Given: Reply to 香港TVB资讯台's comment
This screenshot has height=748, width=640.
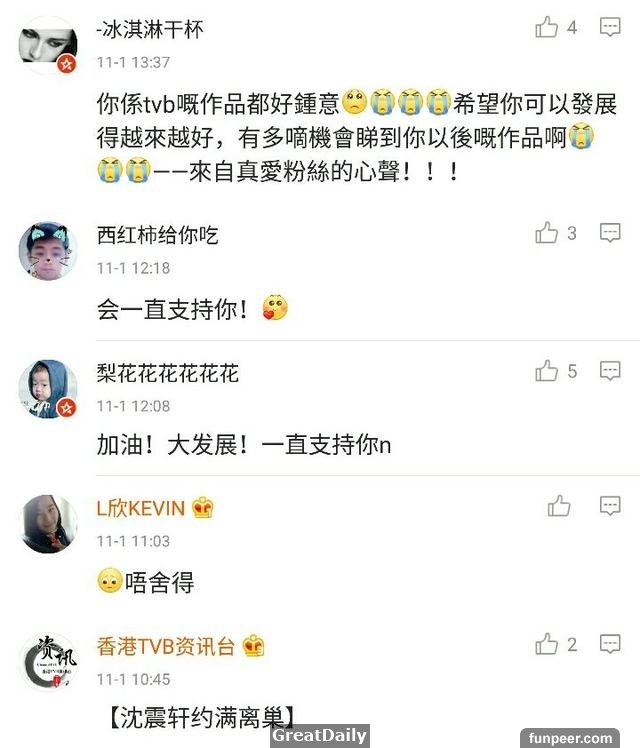Looking at the screenshot, I should point(610,644).
